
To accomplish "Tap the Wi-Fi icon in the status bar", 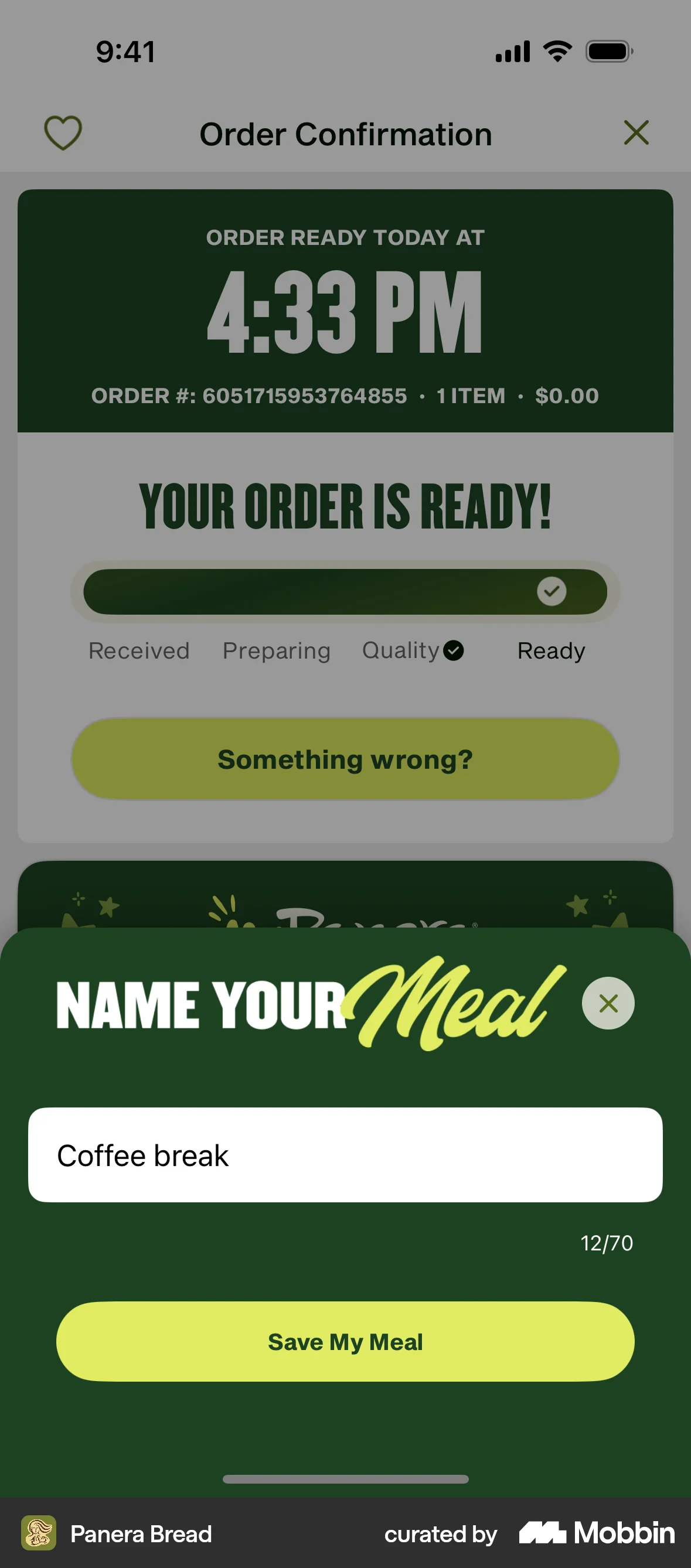I will [x=556, y=51].
